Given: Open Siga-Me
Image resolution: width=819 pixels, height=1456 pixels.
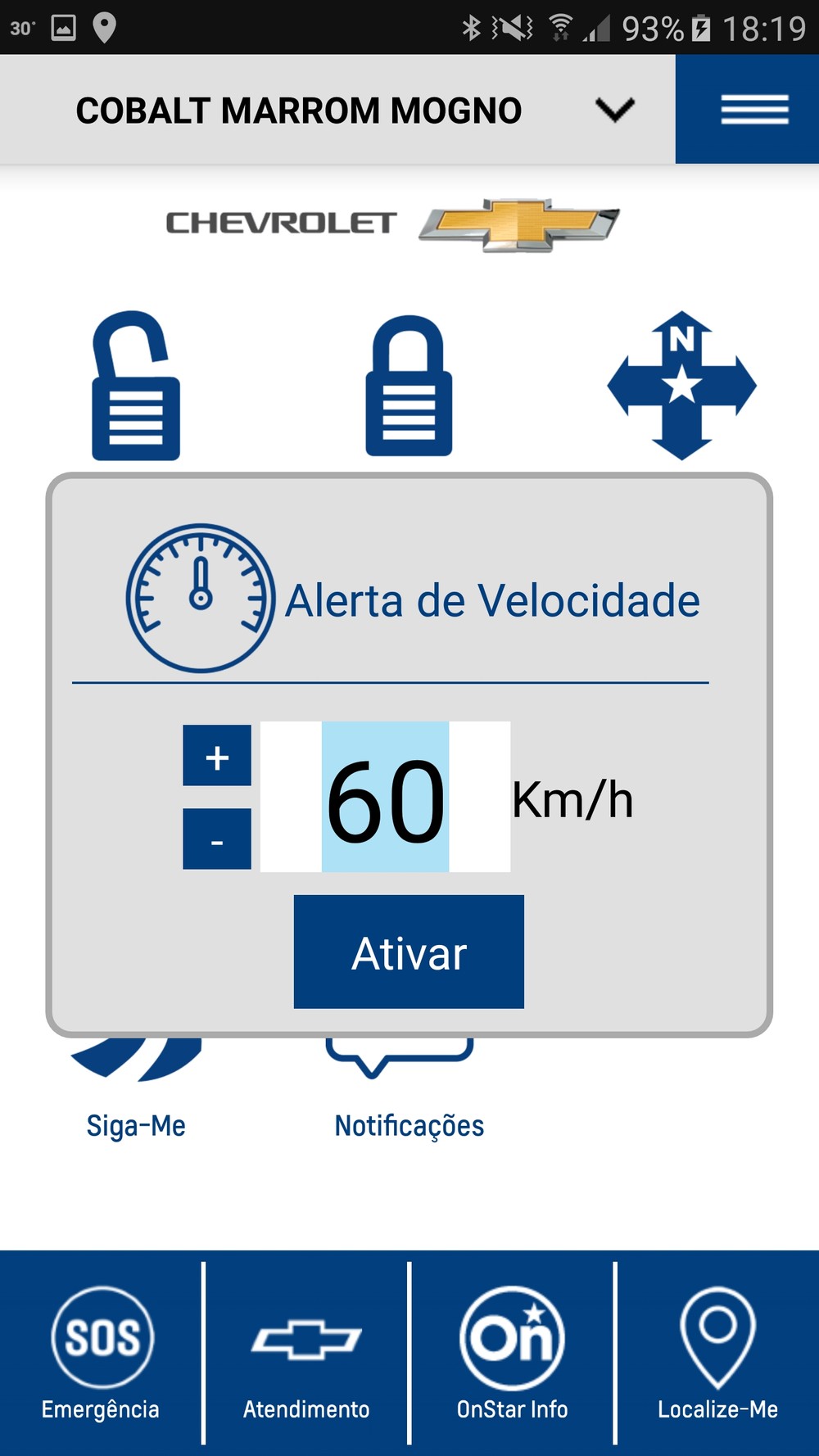Looking at the screenshot, I should point(136,1124).
